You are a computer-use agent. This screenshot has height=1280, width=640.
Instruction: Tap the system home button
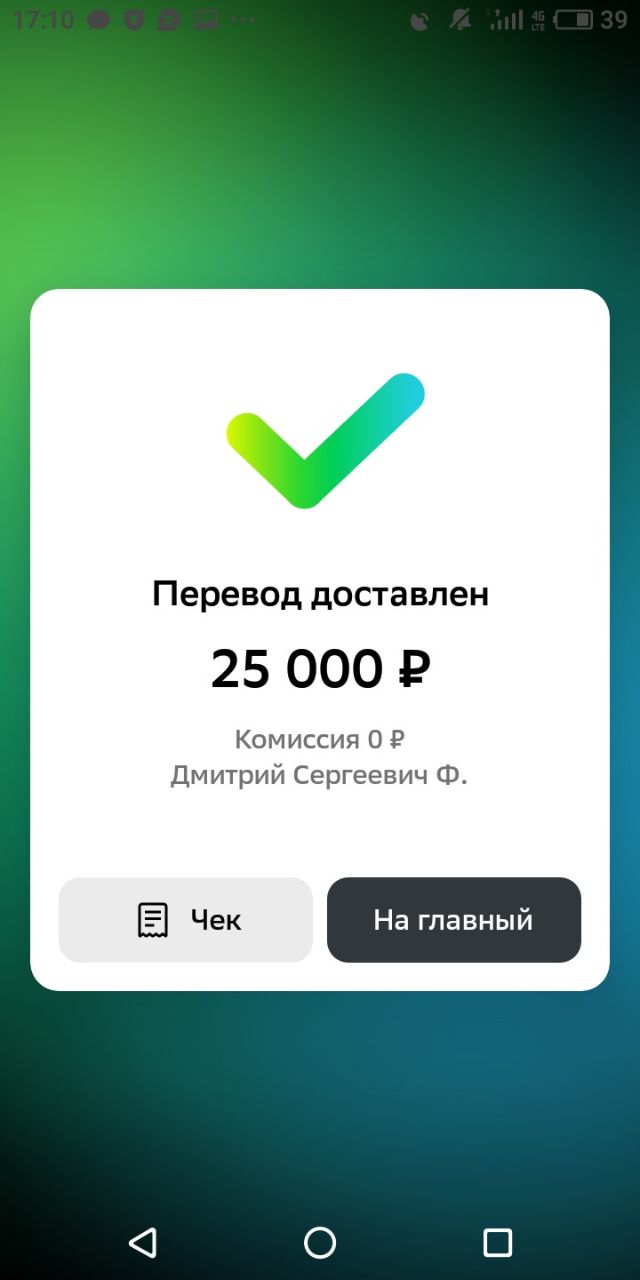(x=320, y=1242)
